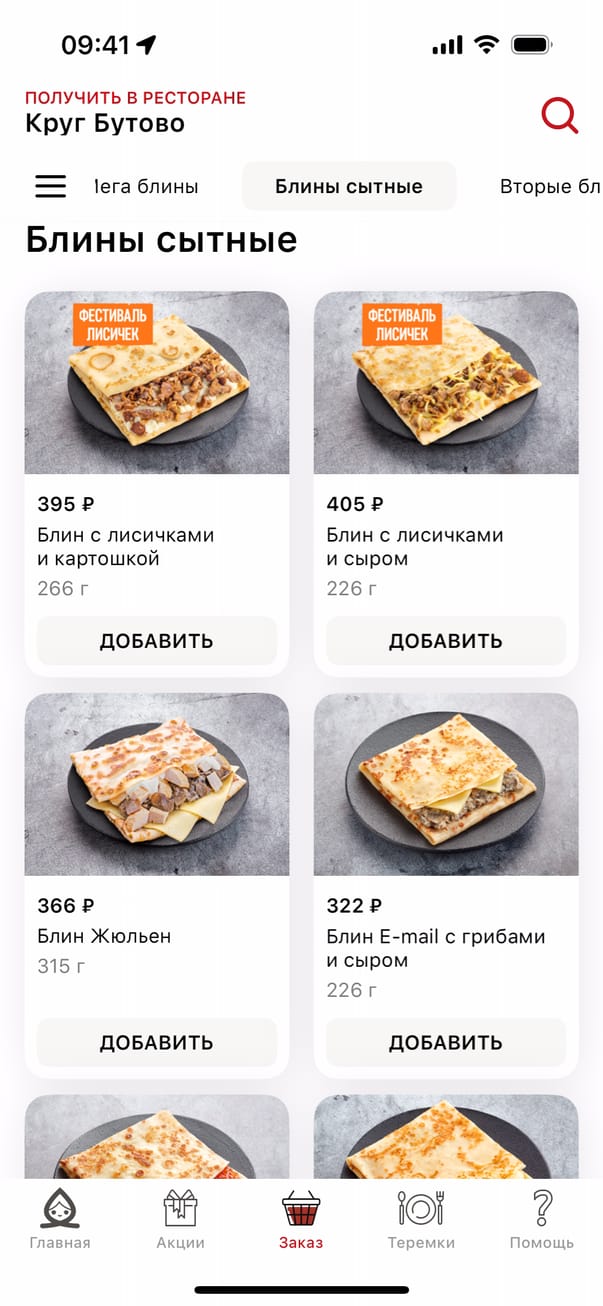Open the Помощь help tab
Image resolution: width=603 pixels, height=1306 pixels.
[x=542, y=1220]
